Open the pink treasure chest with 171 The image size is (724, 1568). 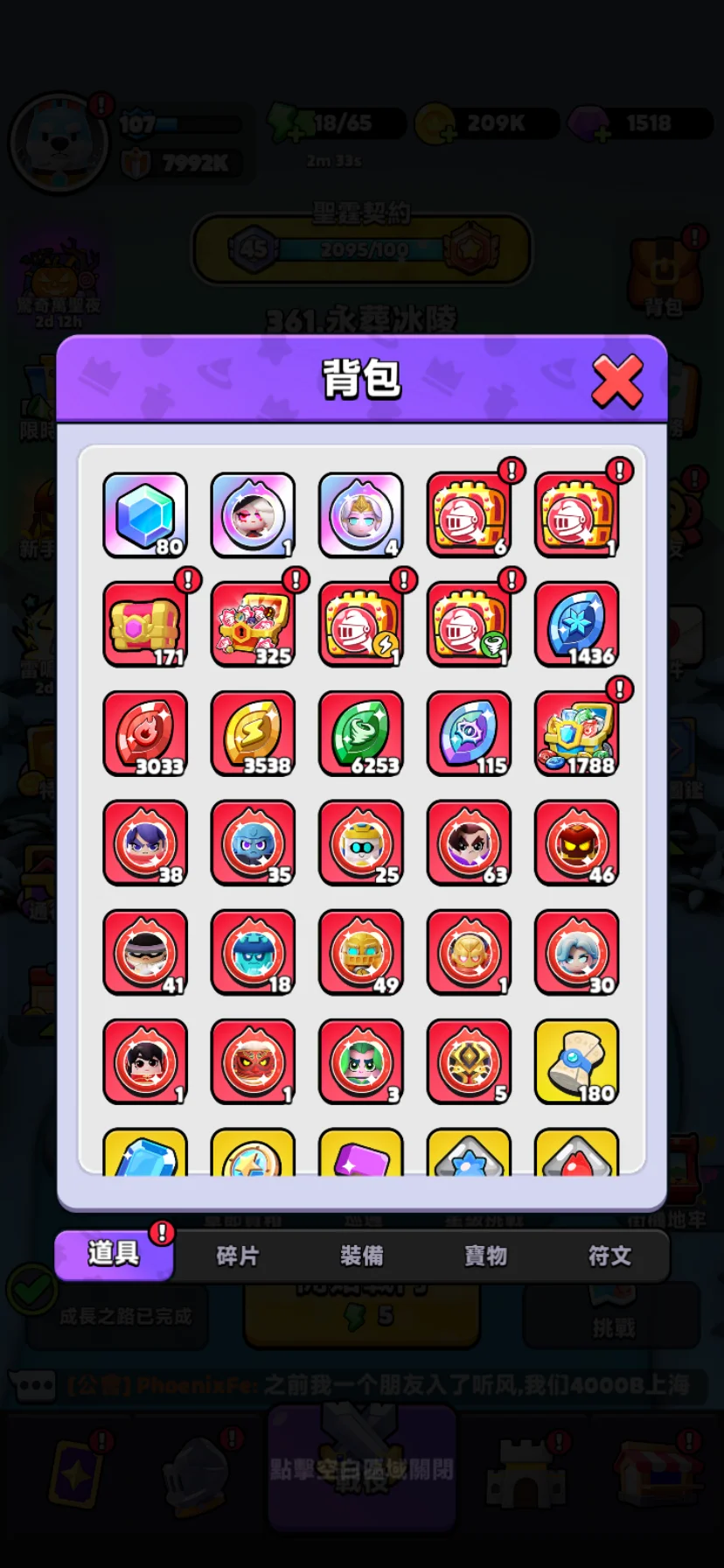(145, 625)
